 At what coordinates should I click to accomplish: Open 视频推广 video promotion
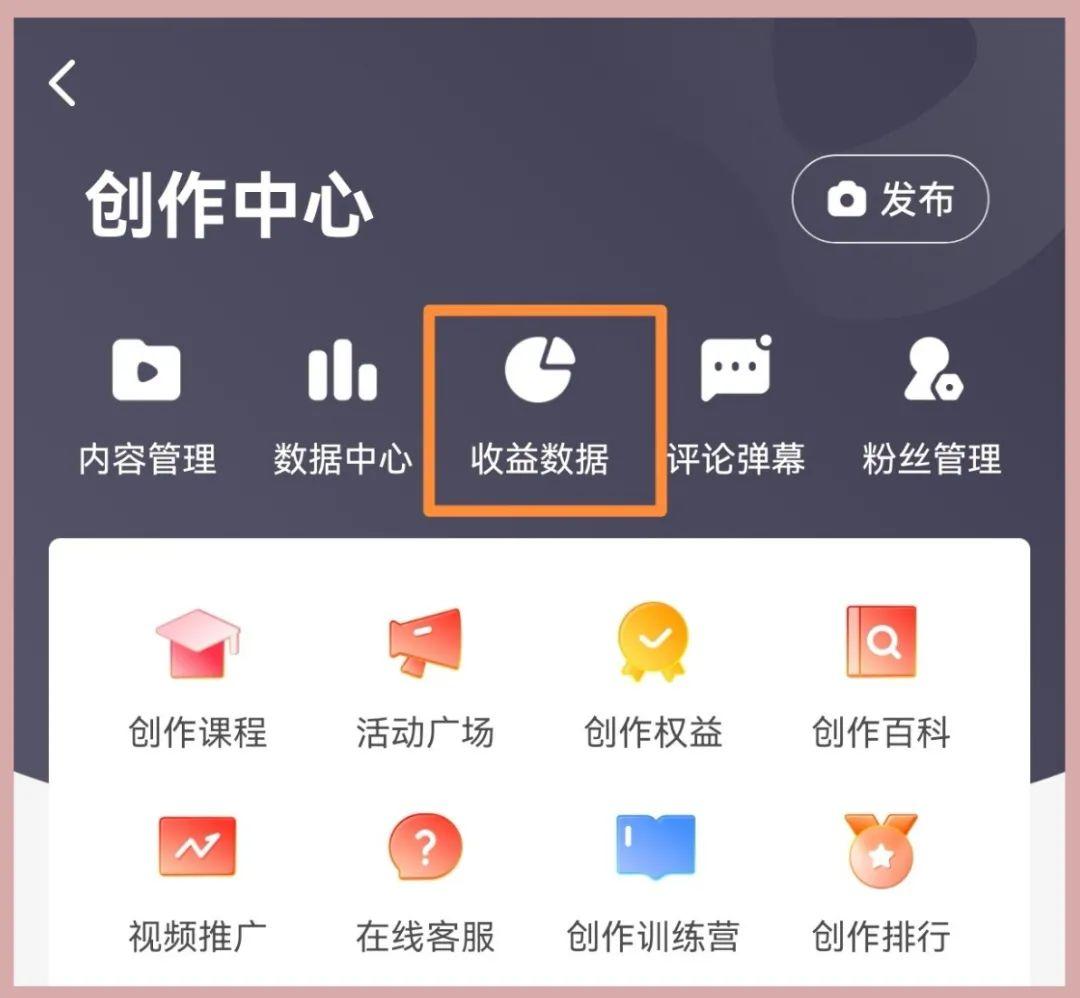[x=198, y=880]
